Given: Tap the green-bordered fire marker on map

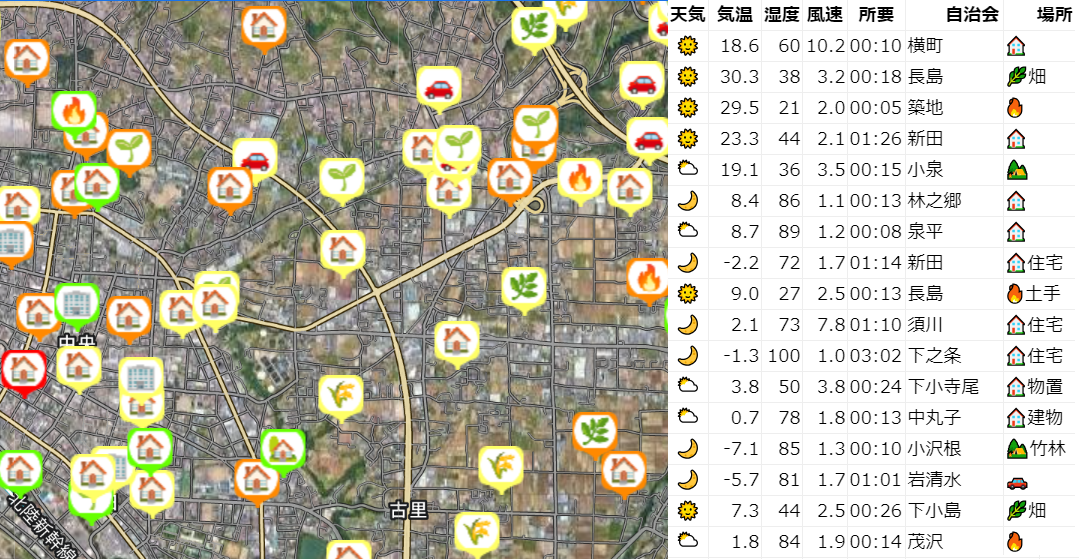Looking at the screenshot, I should tap(73, 111).
